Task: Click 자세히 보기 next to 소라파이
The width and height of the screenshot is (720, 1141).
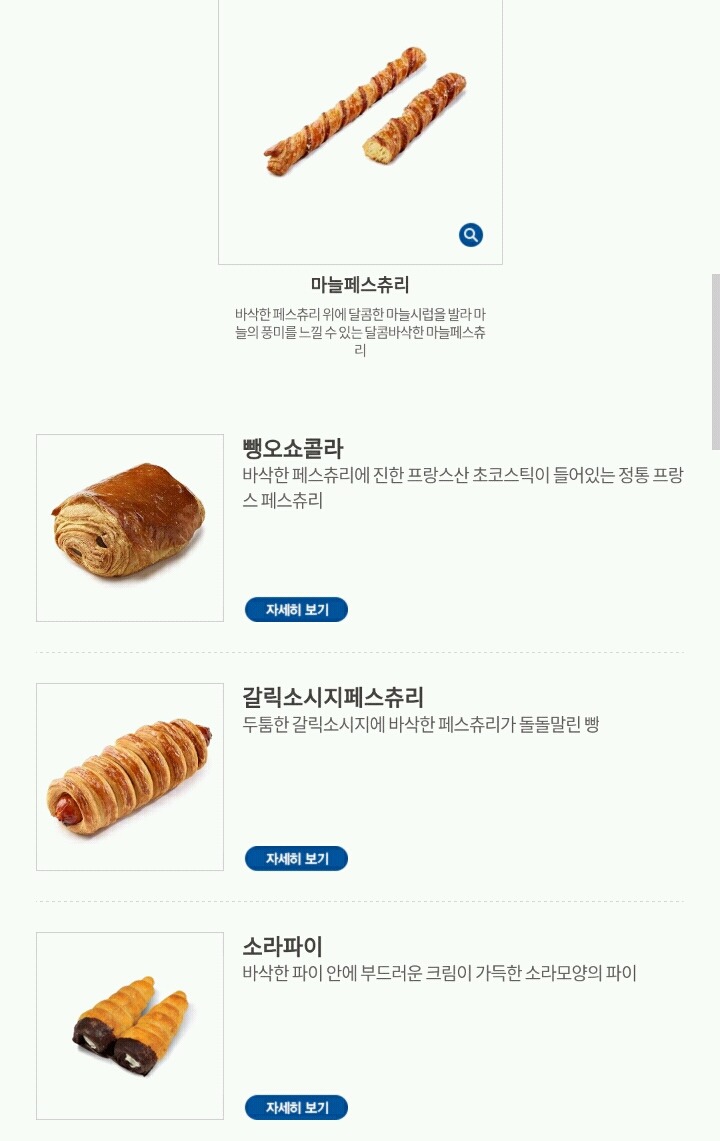Action: tap(295, 1107)
